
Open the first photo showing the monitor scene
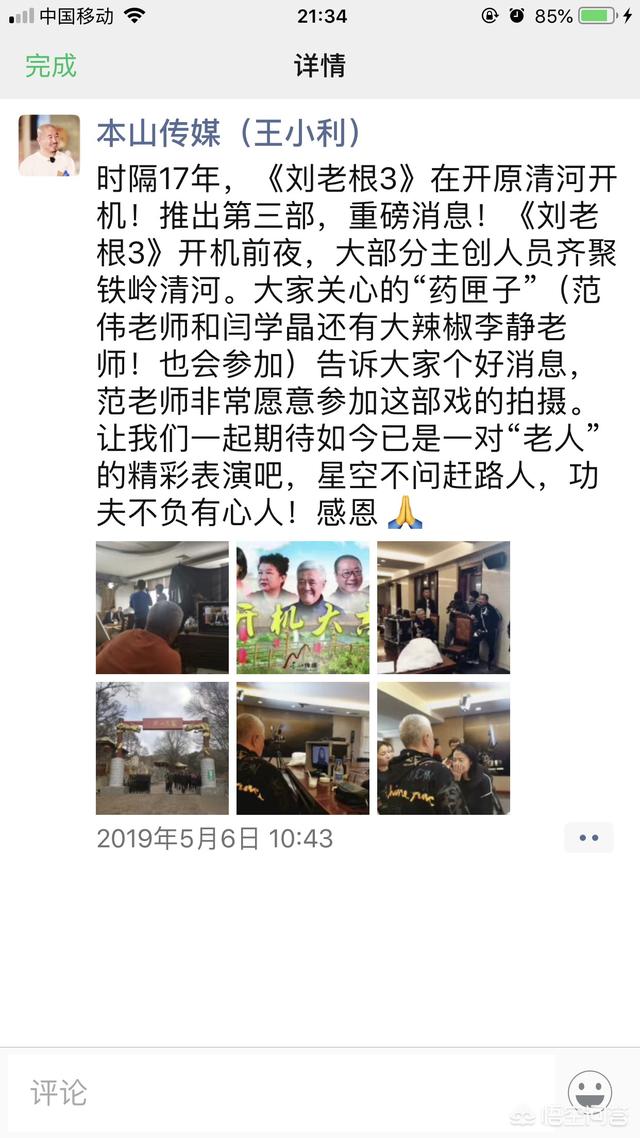click(x=162, y=607)
